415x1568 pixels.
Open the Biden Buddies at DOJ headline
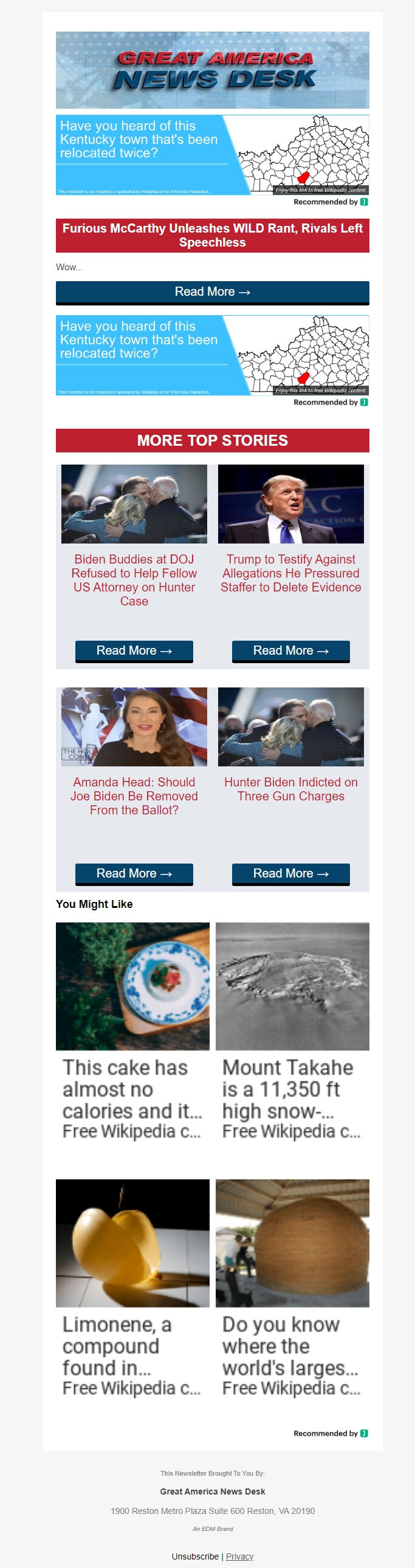[x=134, y=579]
